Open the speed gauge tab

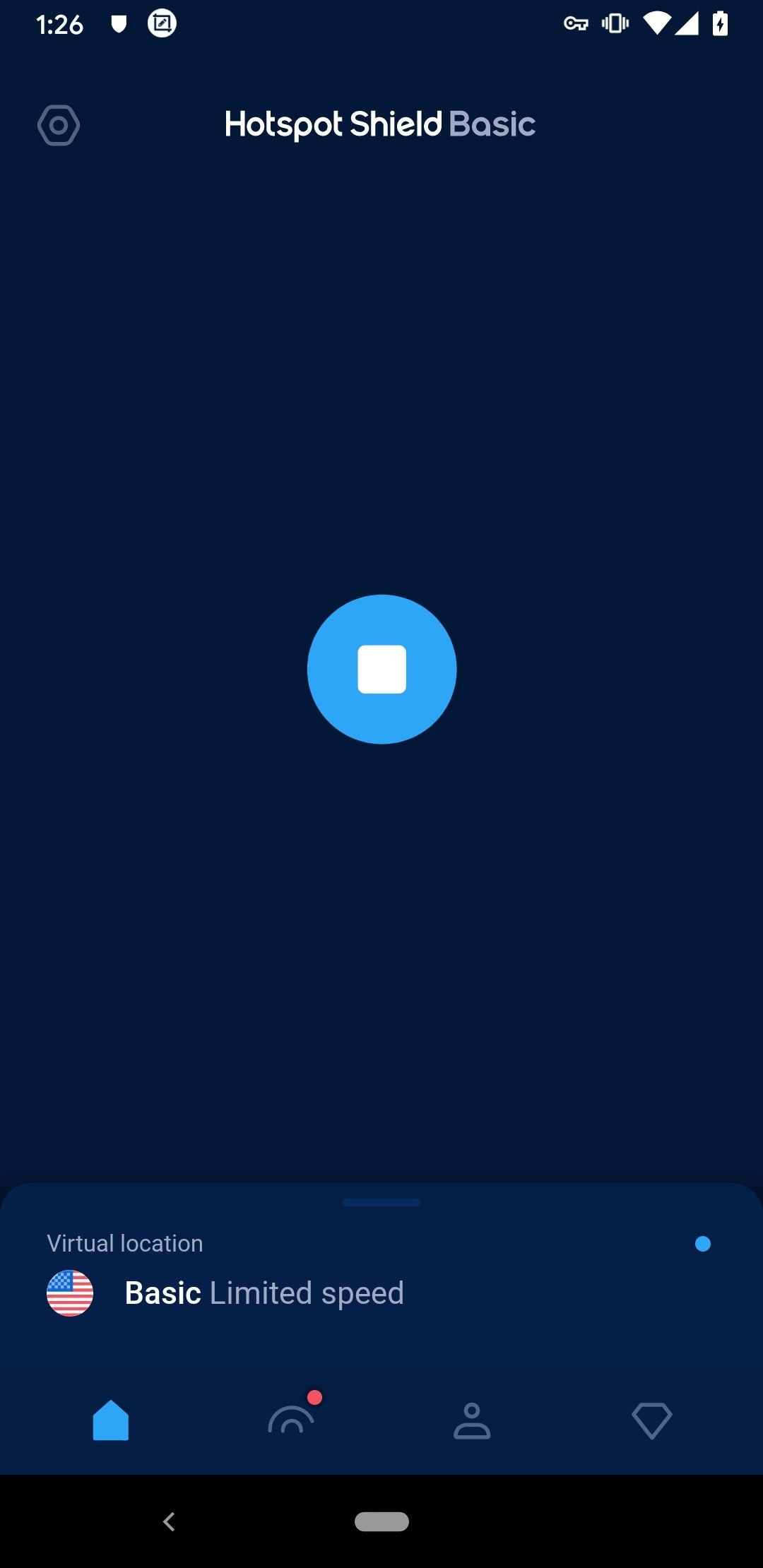coord(292,1417)
